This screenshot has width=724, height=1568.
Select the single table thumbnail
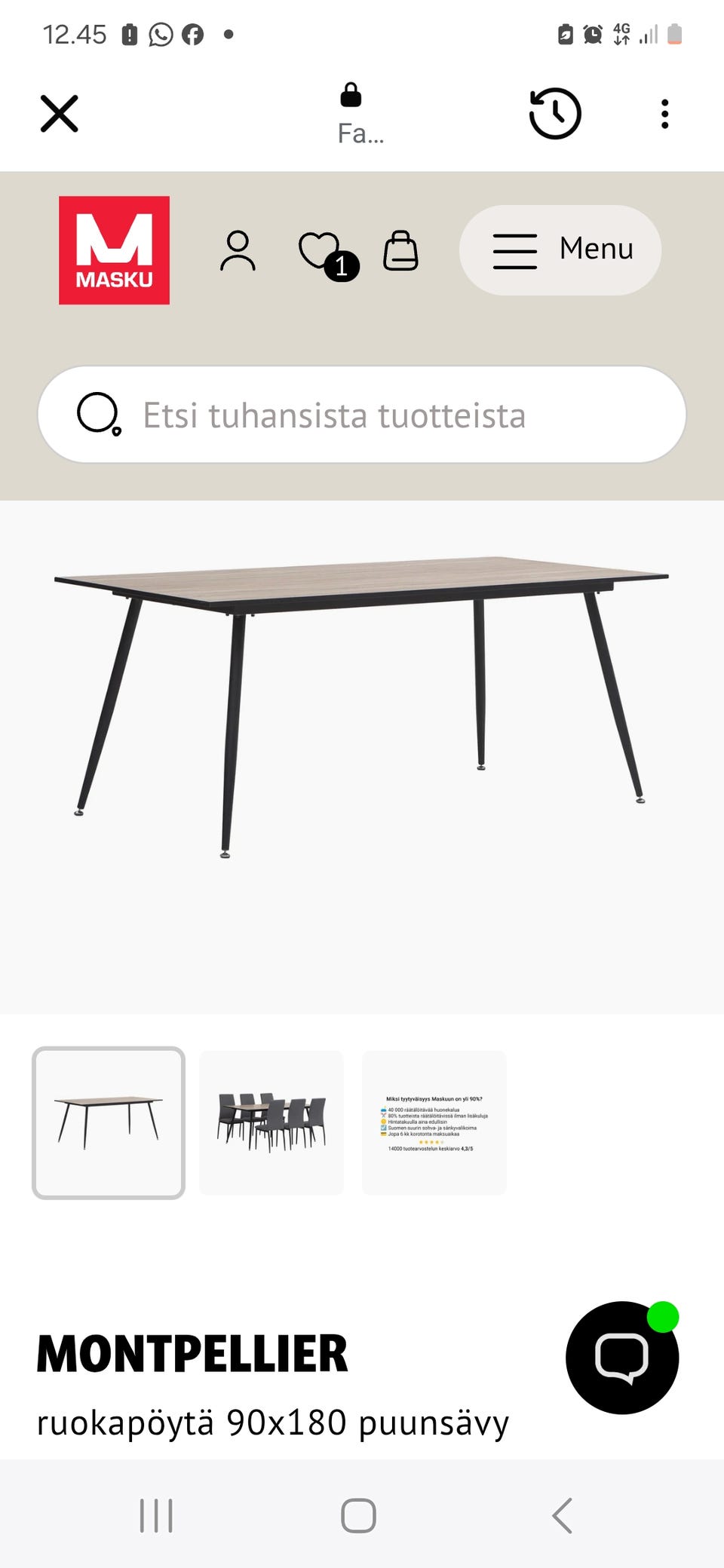(x=109, y=1122)
